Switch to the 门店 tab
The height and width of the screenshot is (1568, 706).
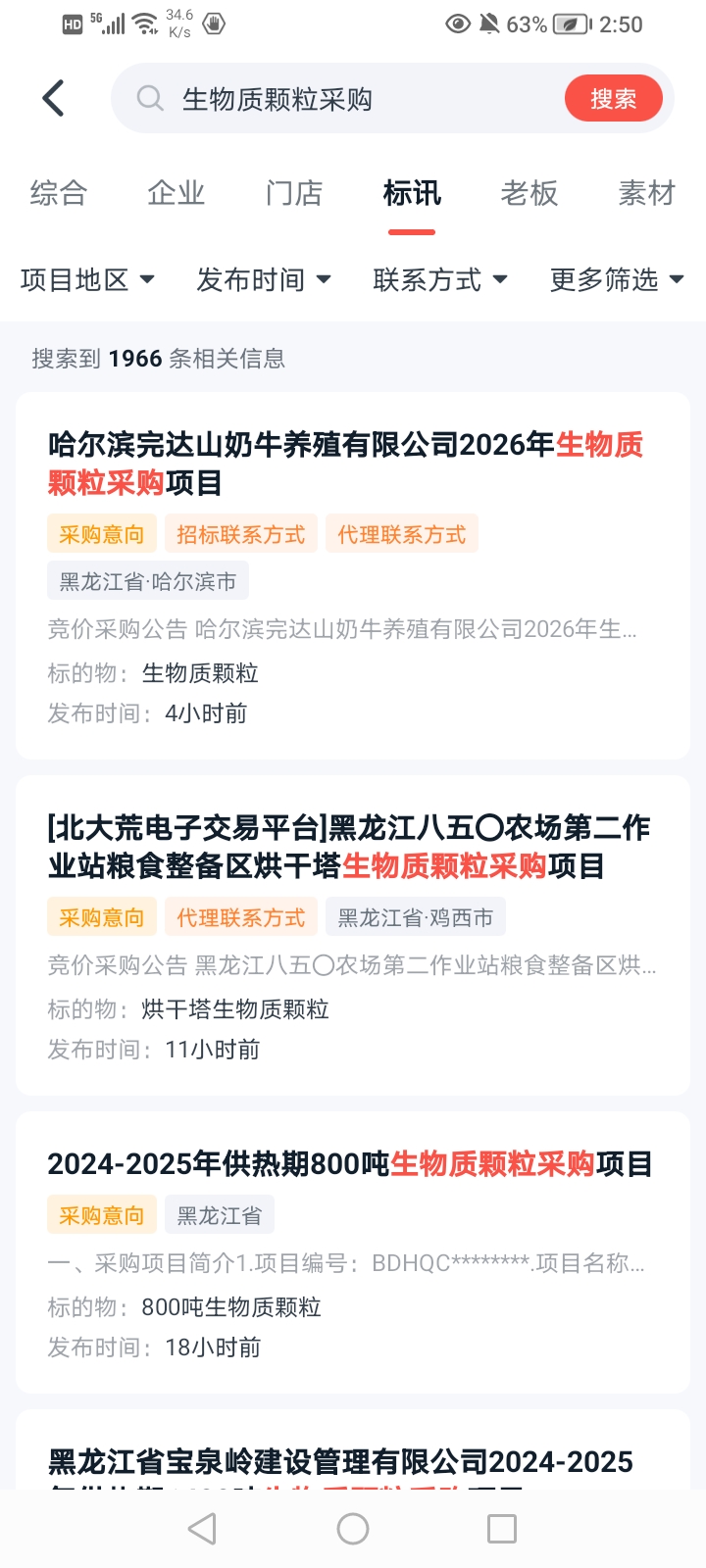(294, 193)
